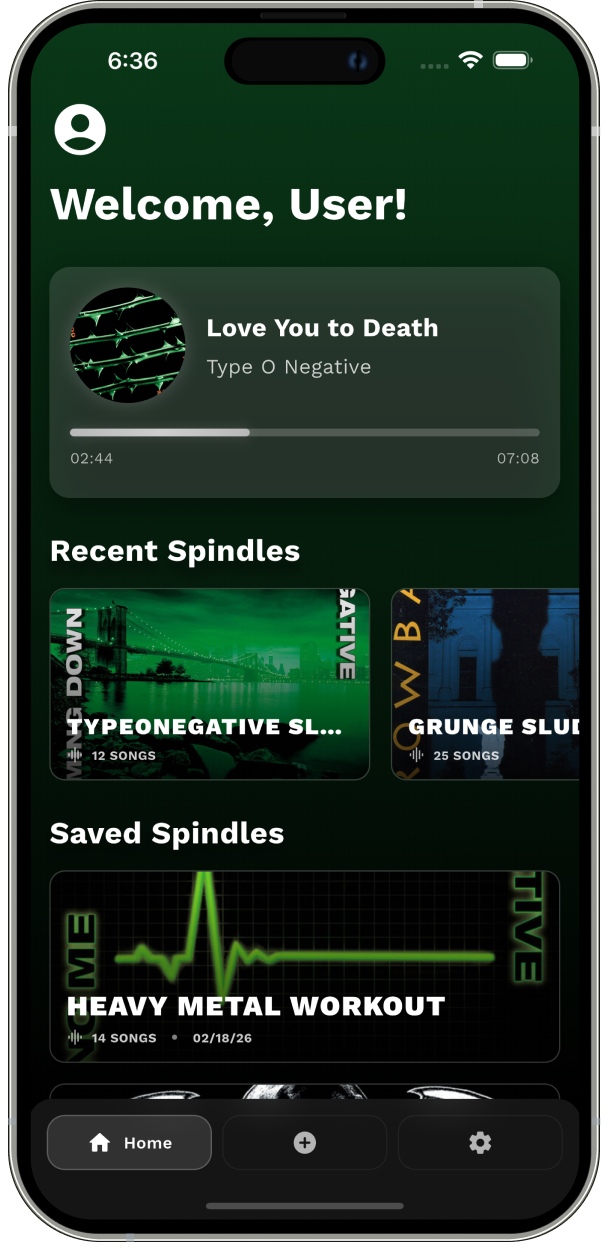Viewport: 608px width, 1251px height.
Task: Open the Grunge Sludge spindle card
Action: pos(485,684)
